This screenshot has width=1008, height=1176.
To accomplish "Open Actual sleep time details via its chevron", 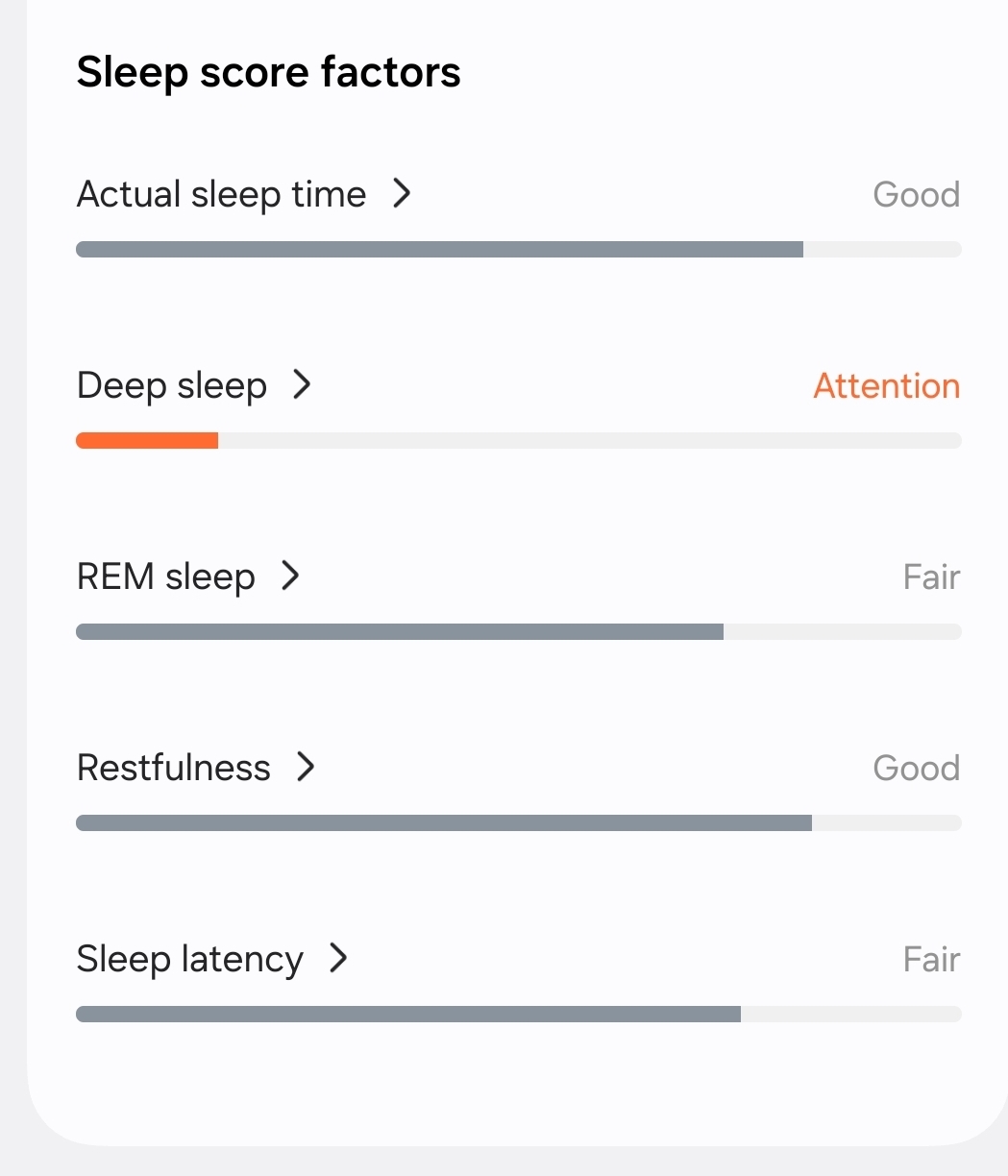I will click(403, 194).
